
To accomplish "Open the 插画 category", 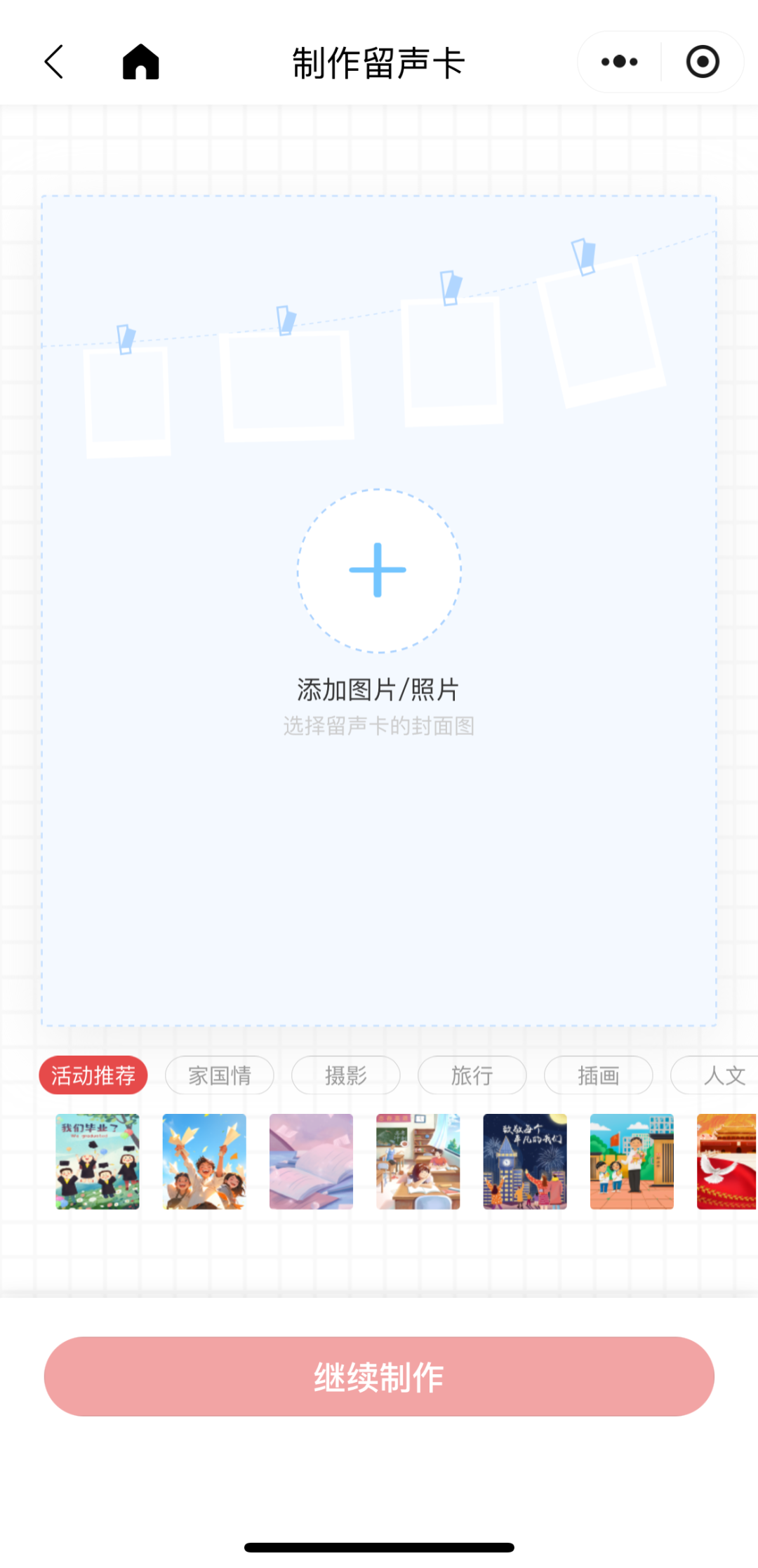I will (x=599, y=1075).
